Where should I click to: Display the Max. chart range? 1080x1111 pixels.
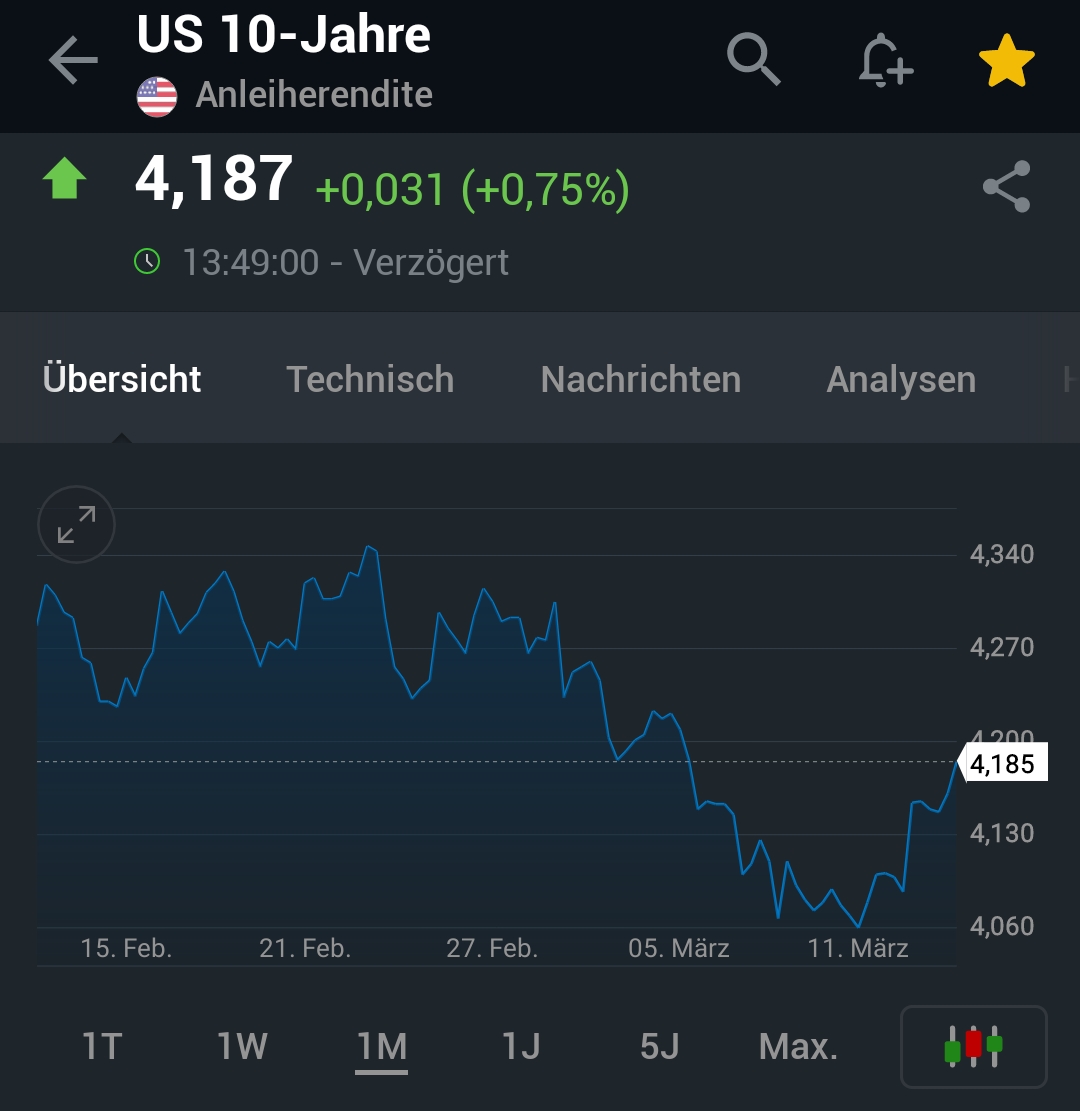[798, 1047]
